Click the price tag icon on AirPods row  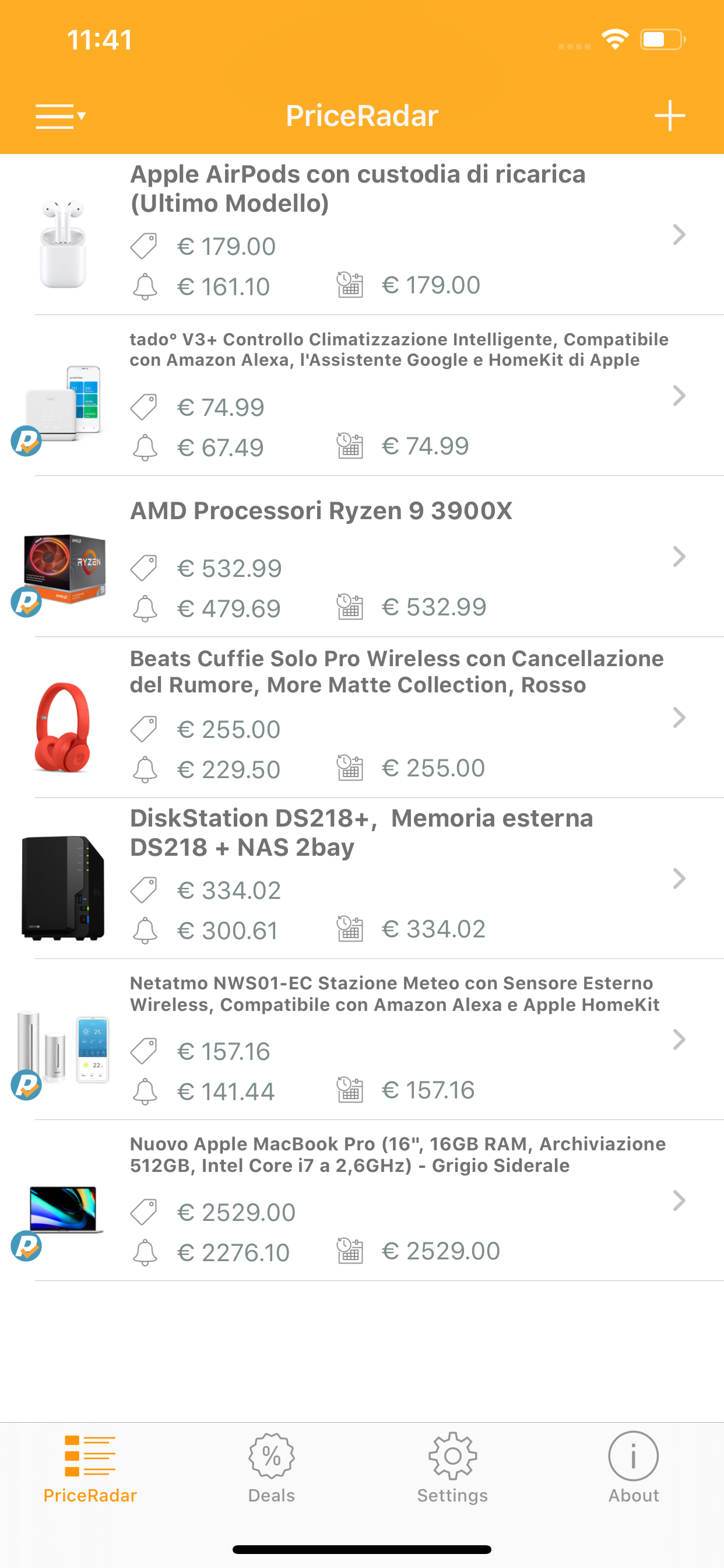pos(144,246)
